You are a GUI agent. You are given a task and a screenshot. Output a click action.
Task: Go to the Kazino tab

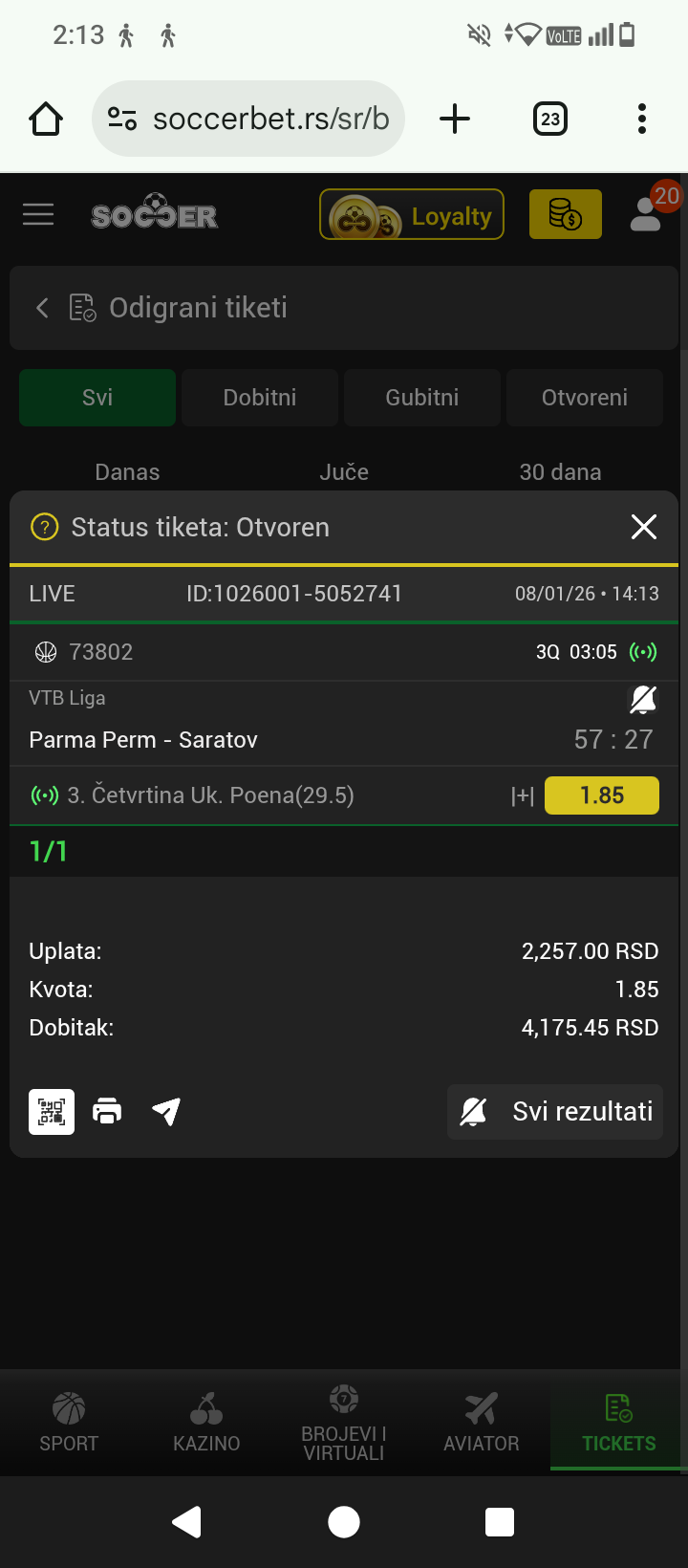click(206, 1423)
